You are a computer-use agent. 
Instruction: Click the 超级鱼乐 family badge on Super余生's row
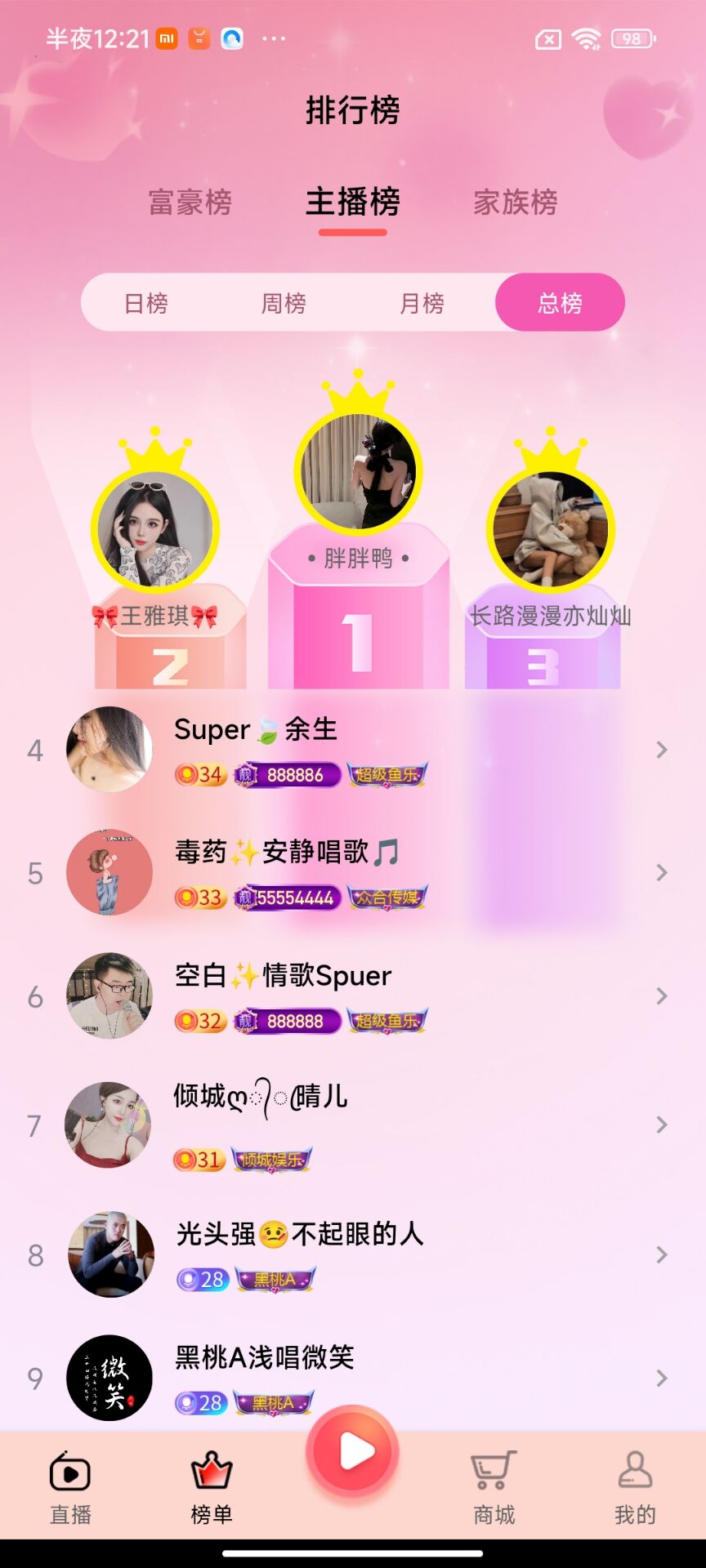coord(387,775)
